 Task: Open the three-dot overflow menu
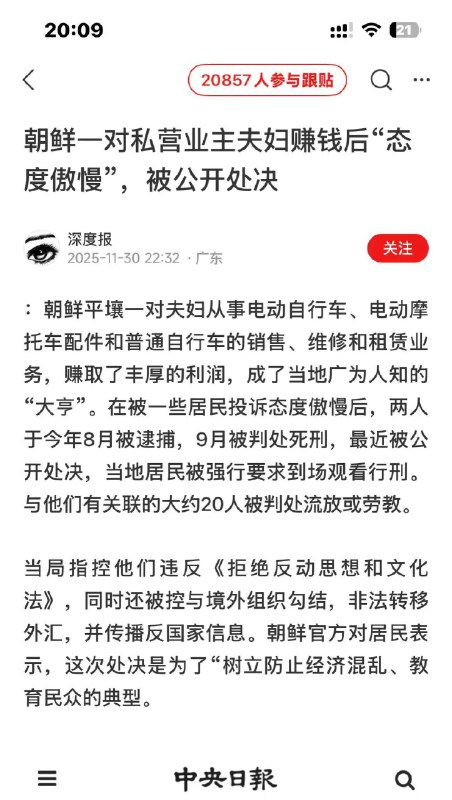pyautogui.click(x=421, y=80)
